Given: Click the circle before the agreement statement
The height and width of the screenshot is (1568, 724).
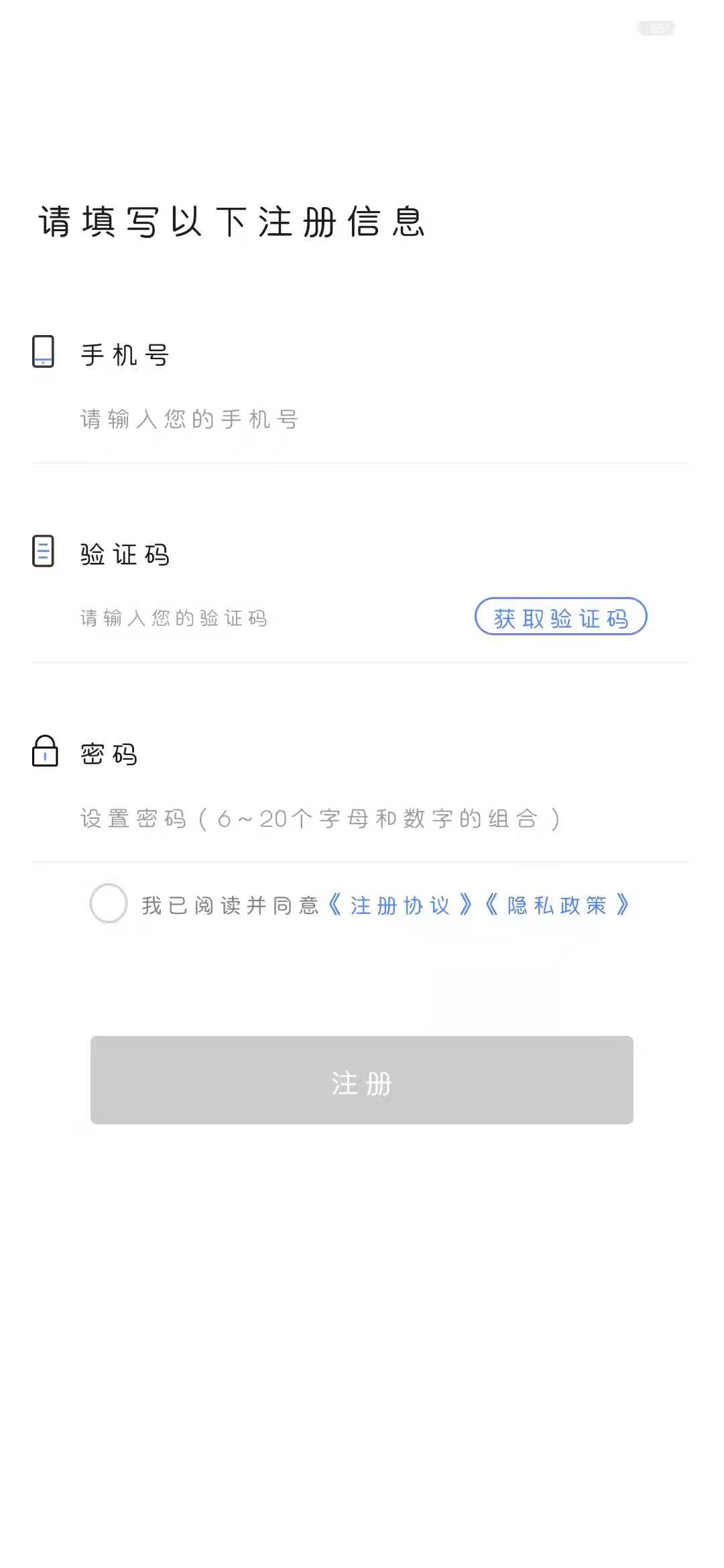Looking at the screenshot, I should tap(109, 903).
